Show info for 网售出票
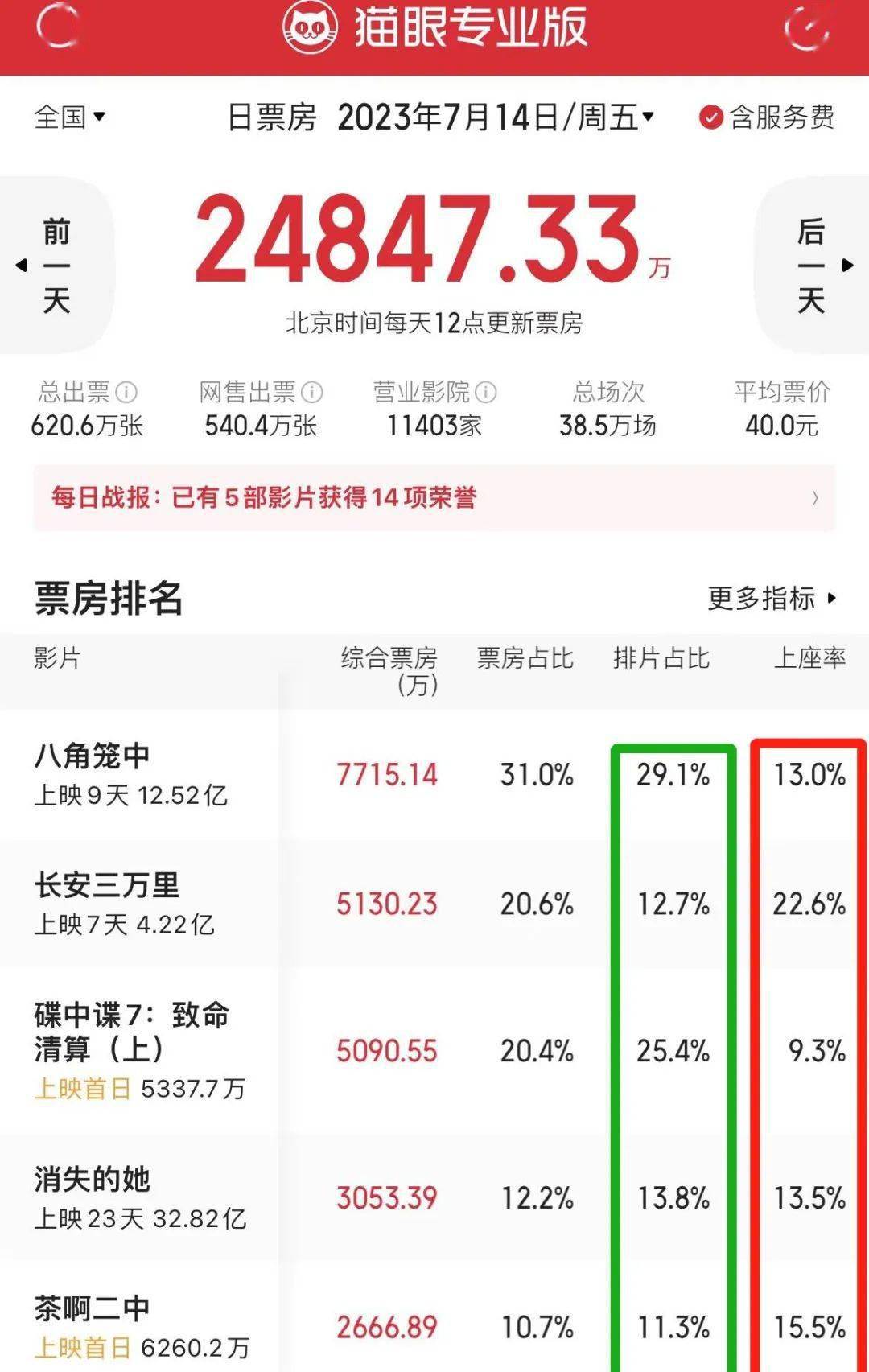Screen dimensions: 869x1372 pyautogui.click(x=312, y=393)
